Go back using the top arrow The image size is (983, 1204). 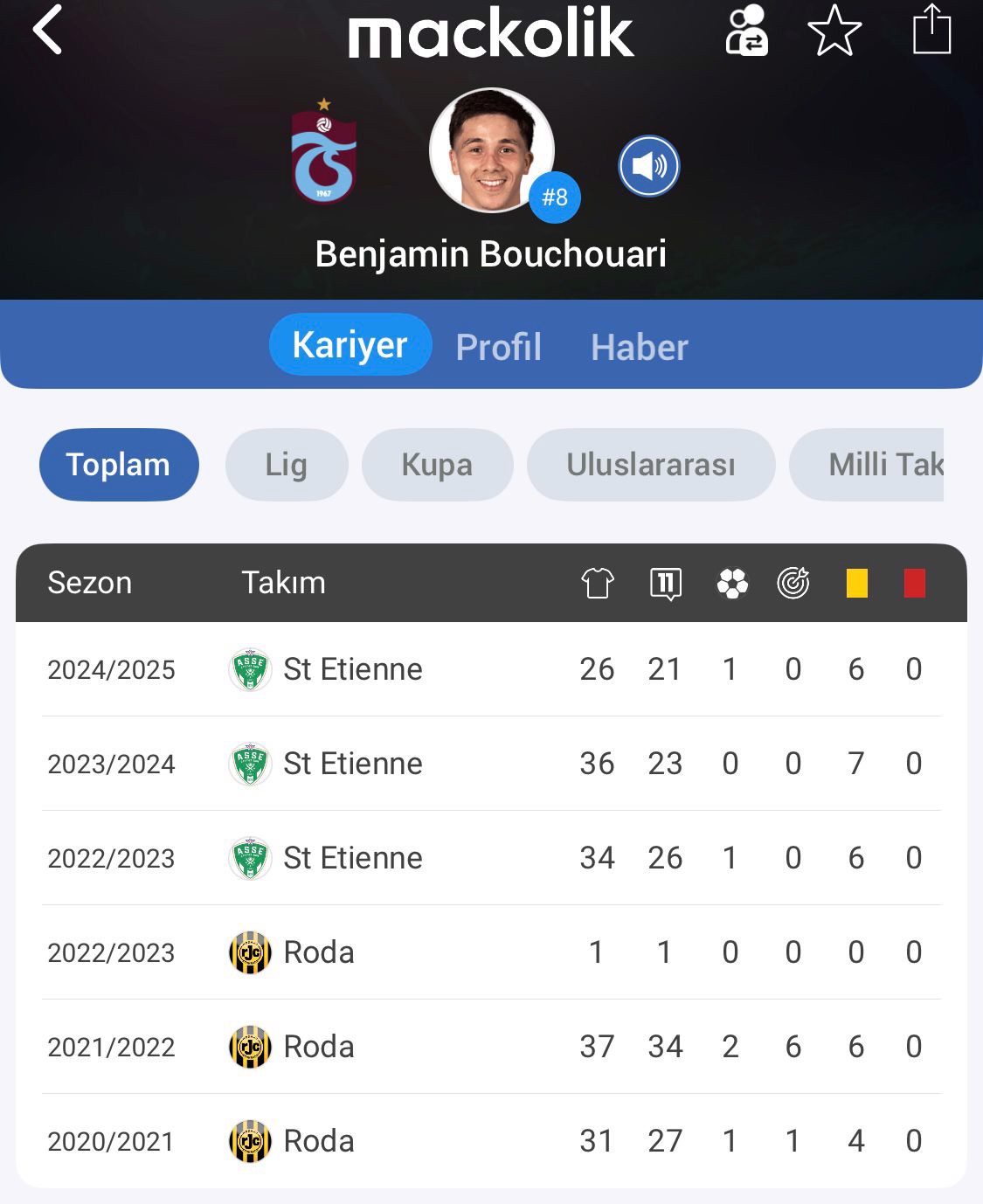pos(48,31)
